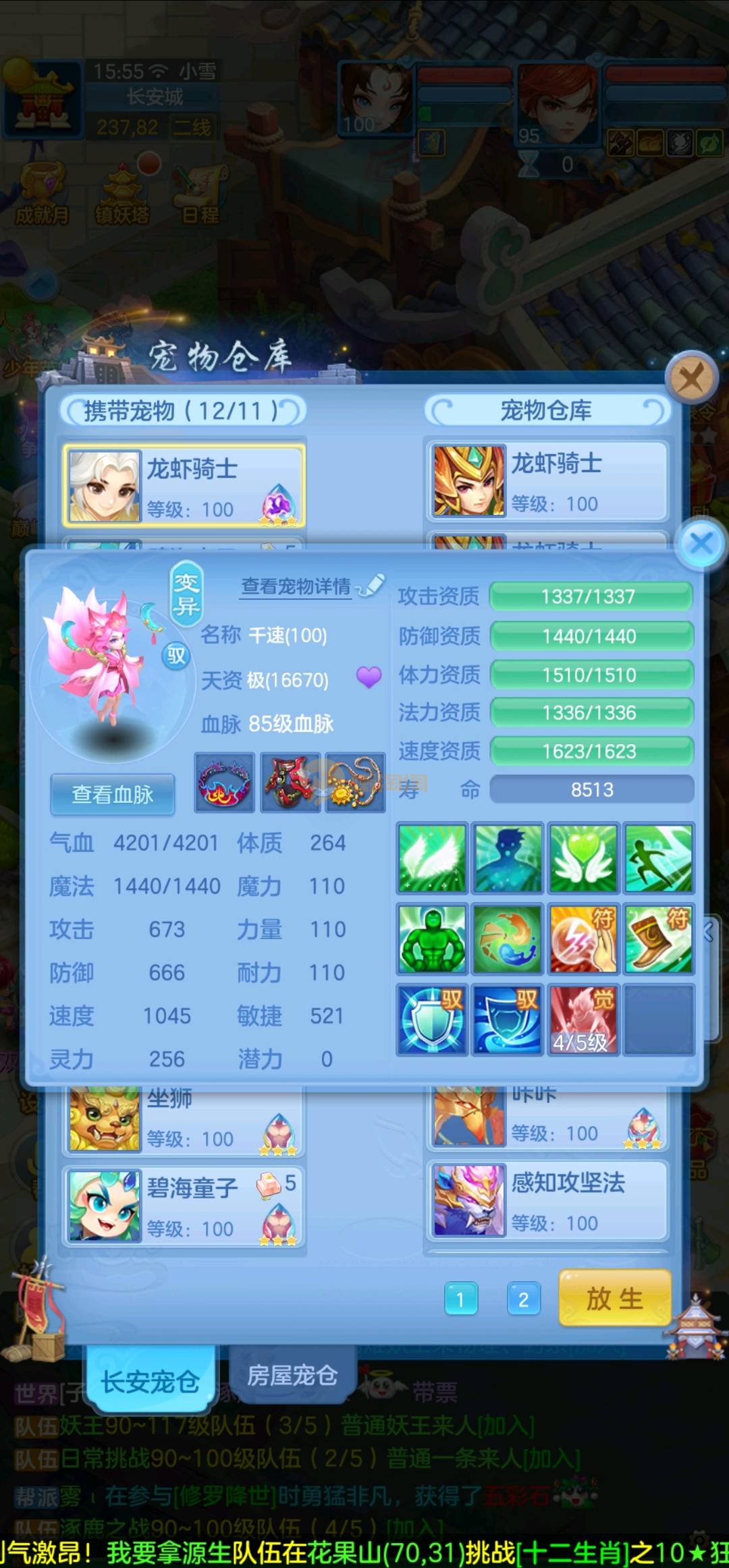Tap the purple heart next to 天资
Image resolution: width=729 pixels, height=1568 pixels.
369,677
